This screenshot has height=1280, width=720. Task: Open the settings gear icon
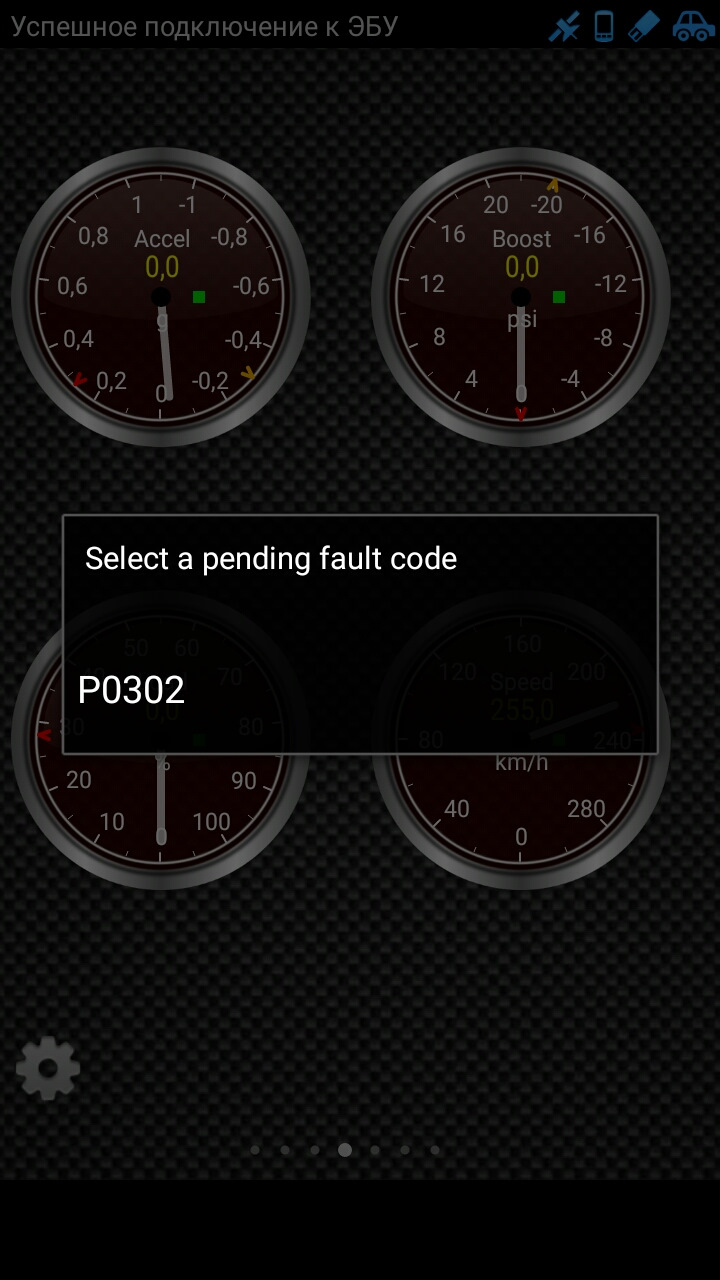tap(48, 1069)
